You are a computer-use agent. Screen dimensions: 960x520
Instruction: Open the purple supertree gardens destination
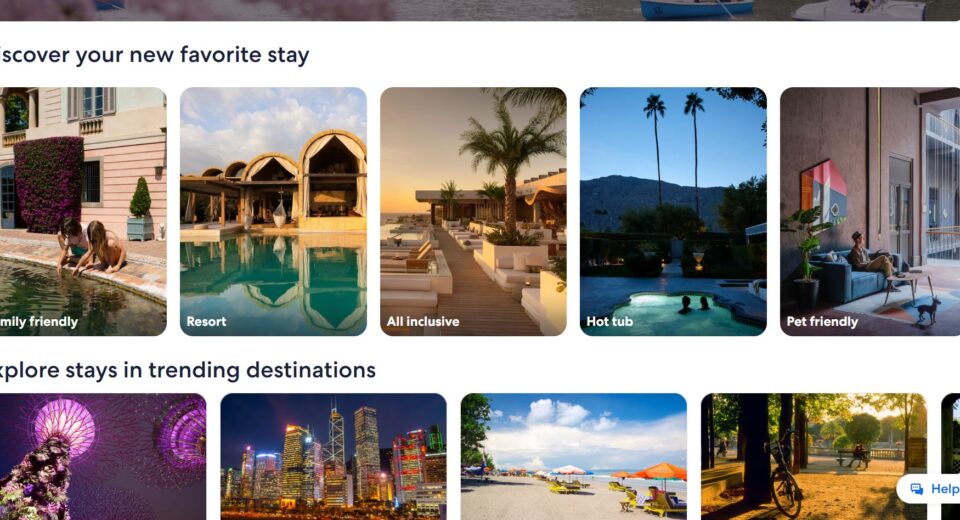pos(102,456)
